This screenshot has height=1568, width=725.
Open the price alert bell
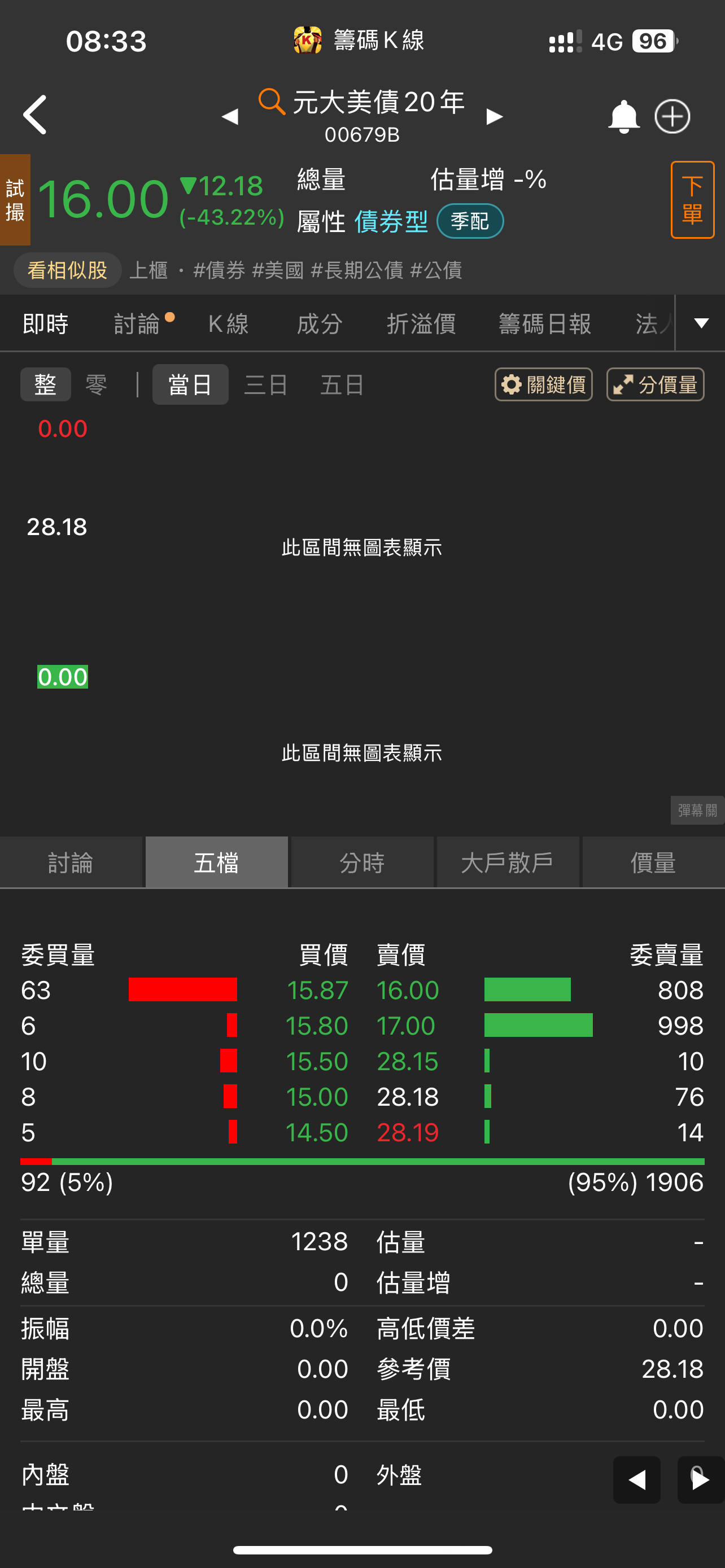point(623,116)
